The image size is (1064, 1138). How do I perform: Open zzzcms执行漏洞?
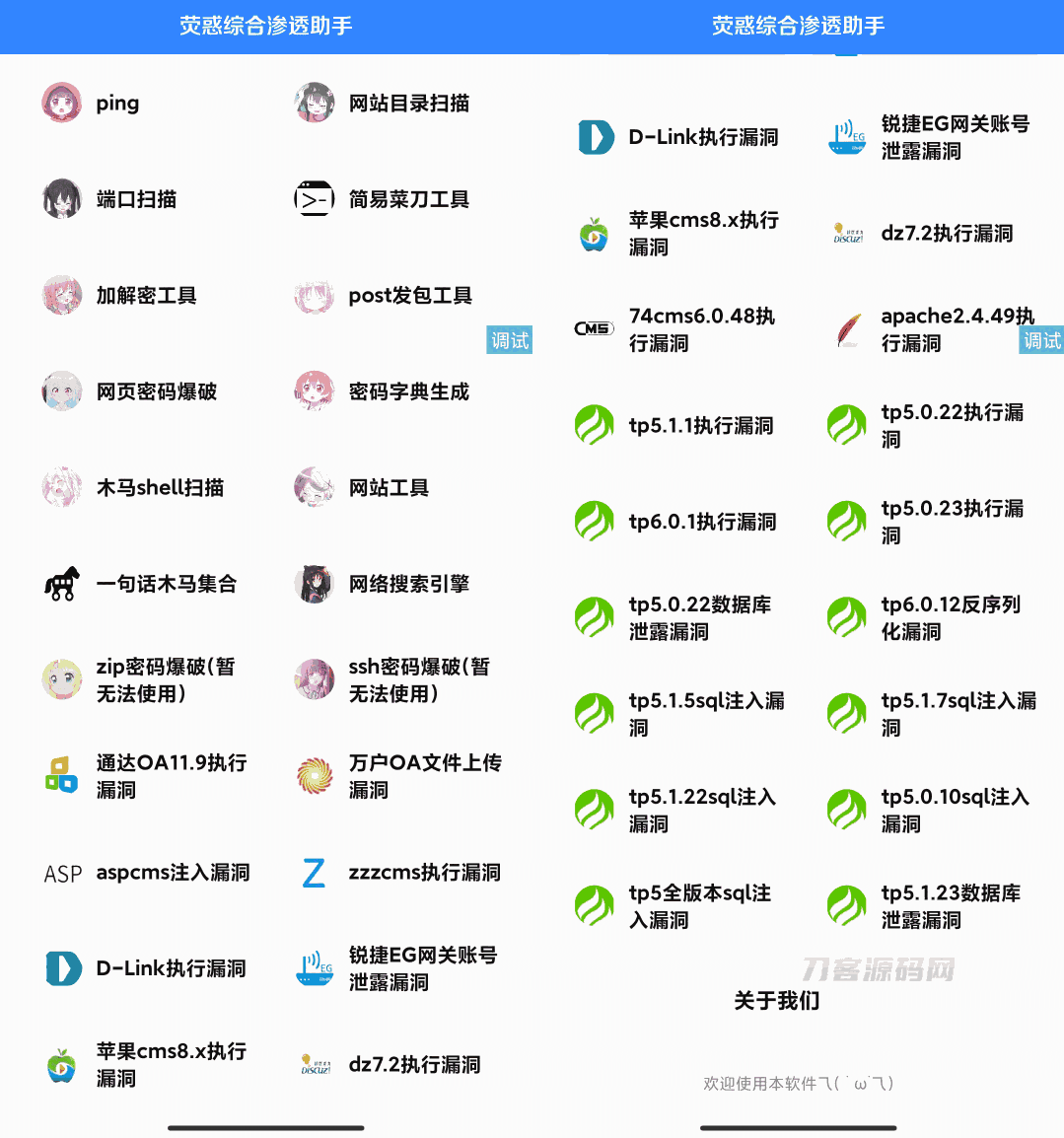[x=424, y=873]
